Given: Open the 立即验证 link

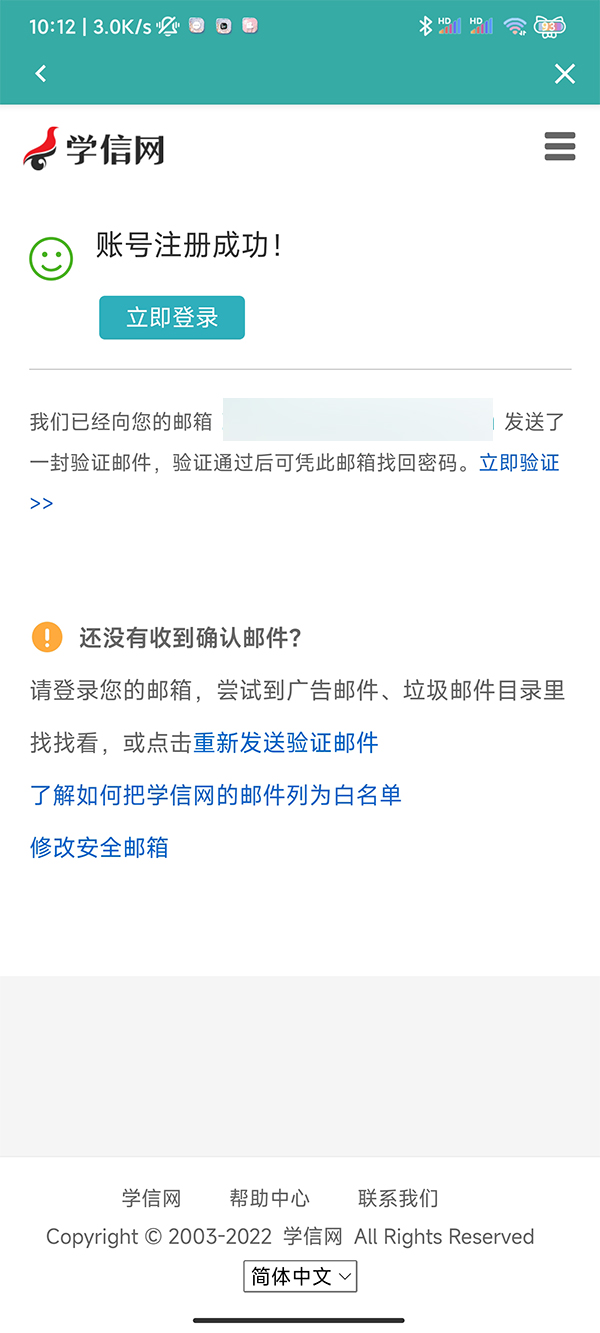Looking at the screenshot, I should 519,463.
